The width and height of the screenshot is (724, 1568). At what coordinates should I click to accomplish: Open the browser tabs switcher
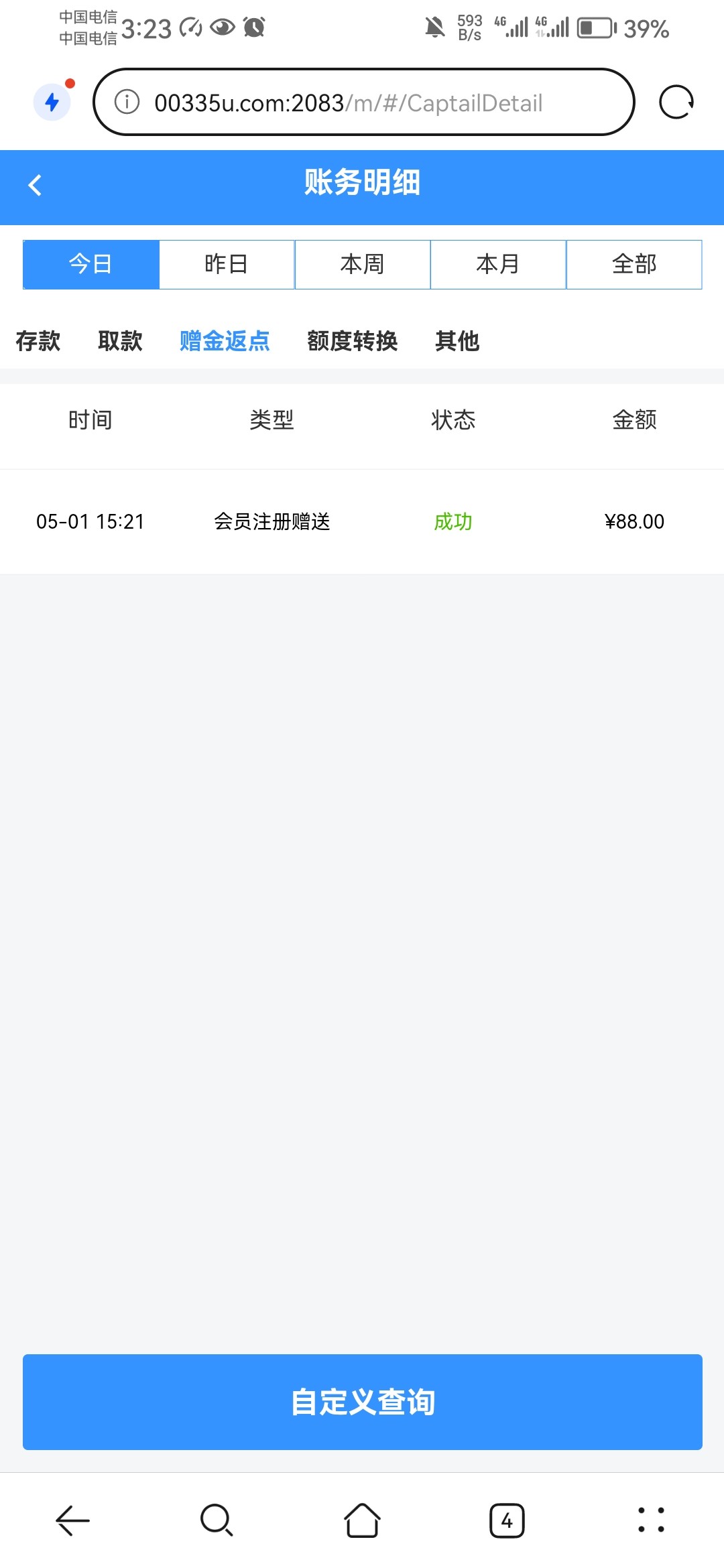507,1520
